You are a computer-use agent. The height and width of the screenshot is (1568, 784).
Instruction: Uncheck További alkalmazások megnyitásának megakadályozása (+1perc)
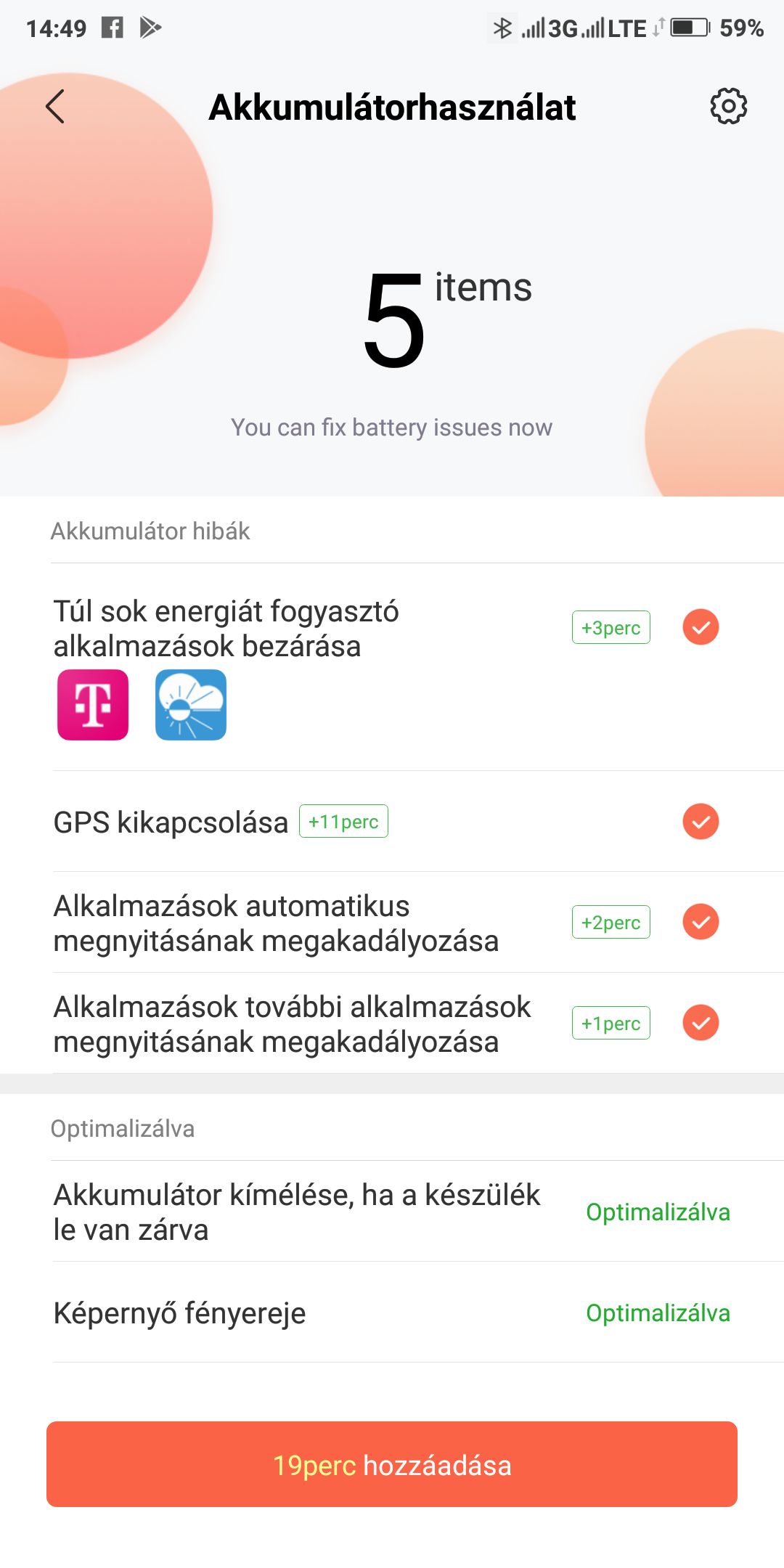coord(701,1023)
